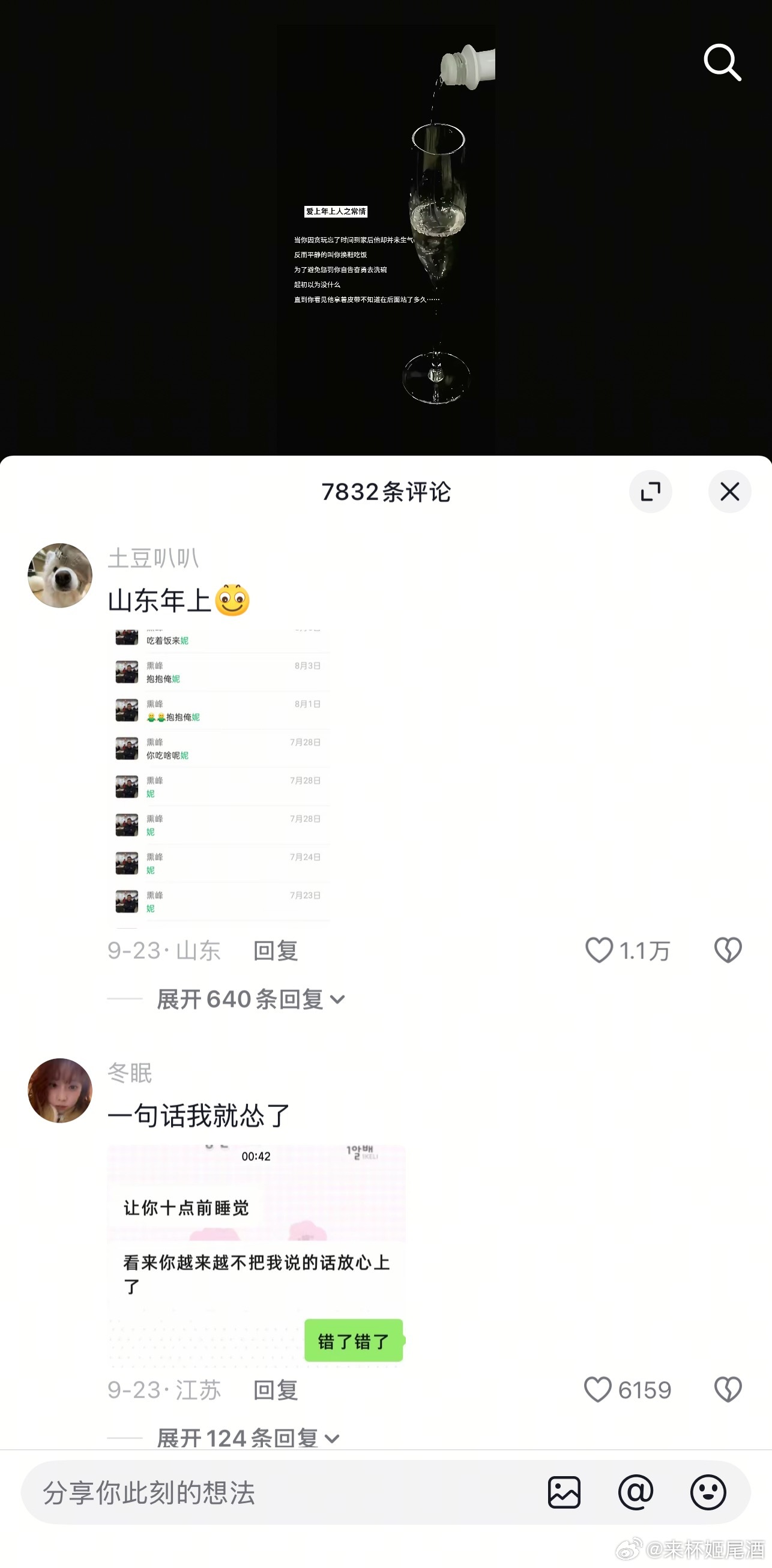The width and height of the screenshot is (772, 1568).
Task: Expand 124 replies under 冬眠's comment
Action: (247, 1438)
